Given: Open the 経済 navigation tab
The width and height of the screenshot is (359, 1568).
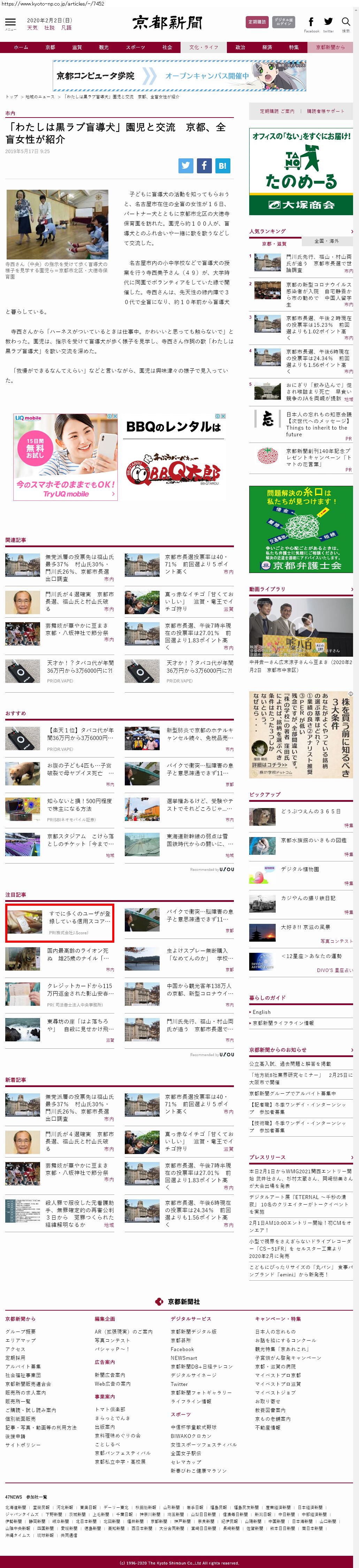Looking at the screenshot, I should click(267, 47).
